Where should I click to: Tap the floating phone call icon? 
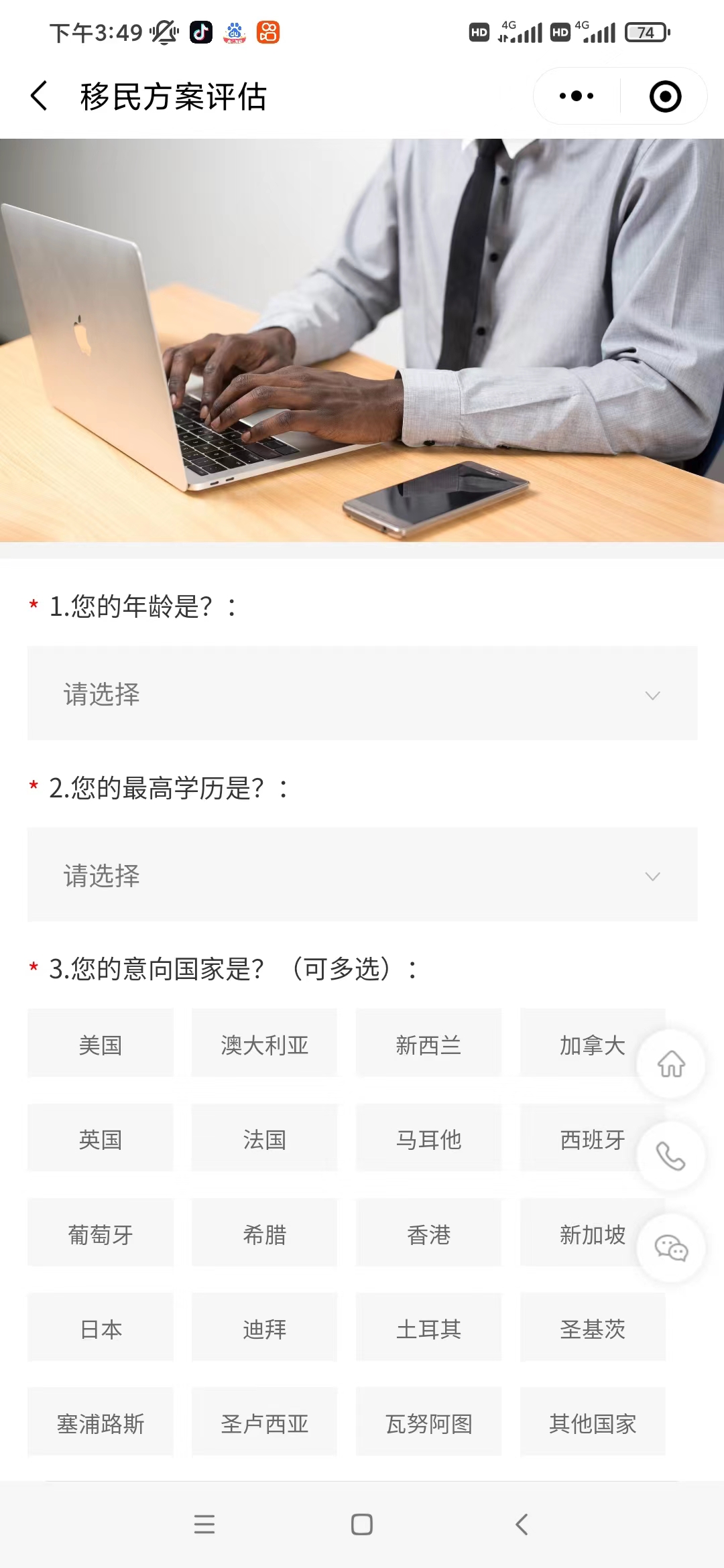670,1156
